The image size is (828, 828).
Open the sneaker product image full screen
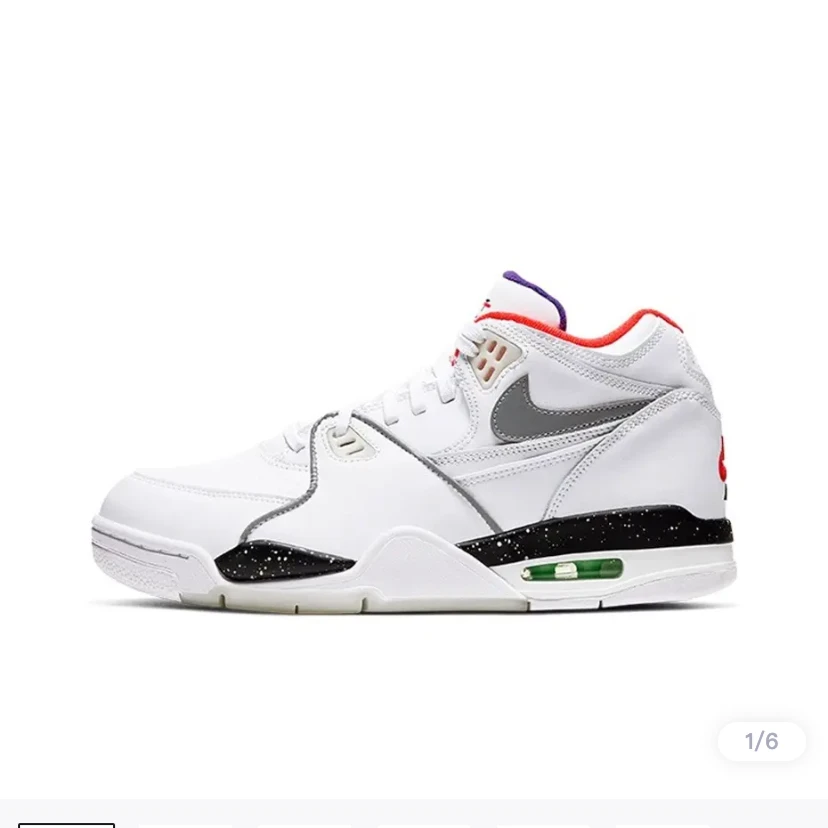[414, 443]
